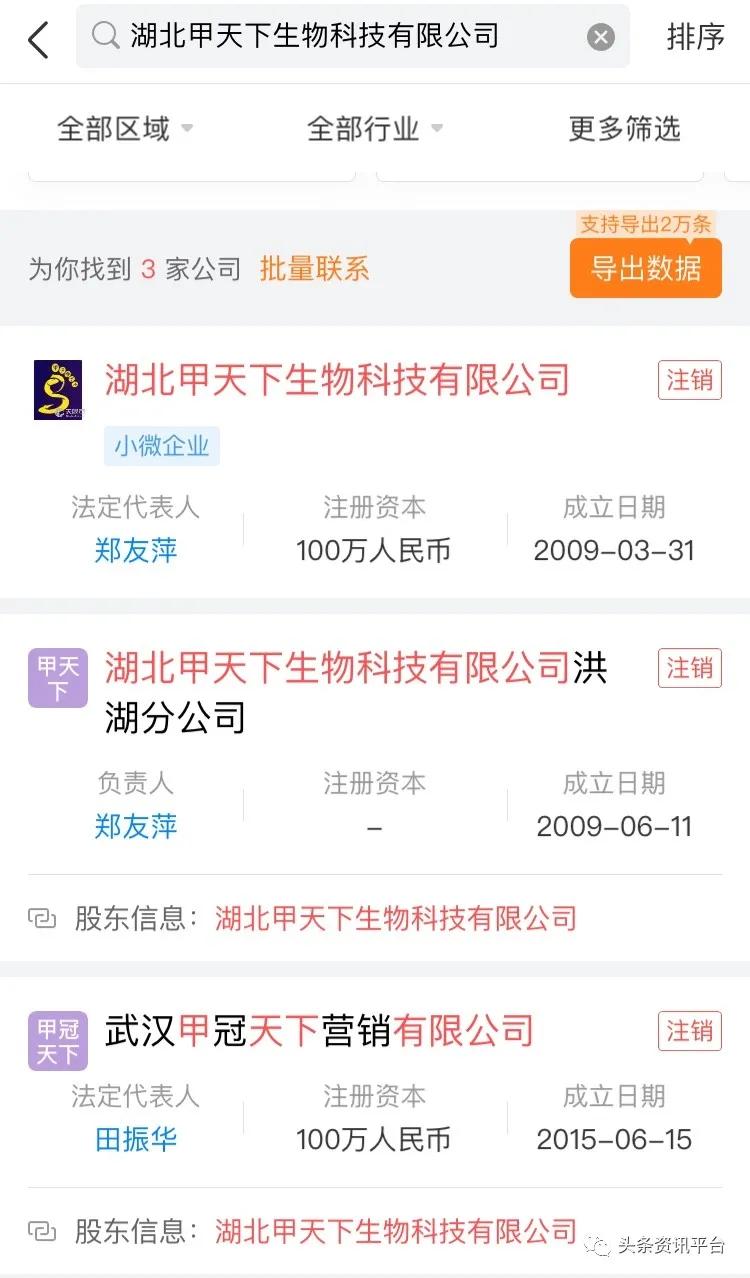
Task: Open the 武汉甲冠天下营销有限公司 result
Action: click(319, 1031)
